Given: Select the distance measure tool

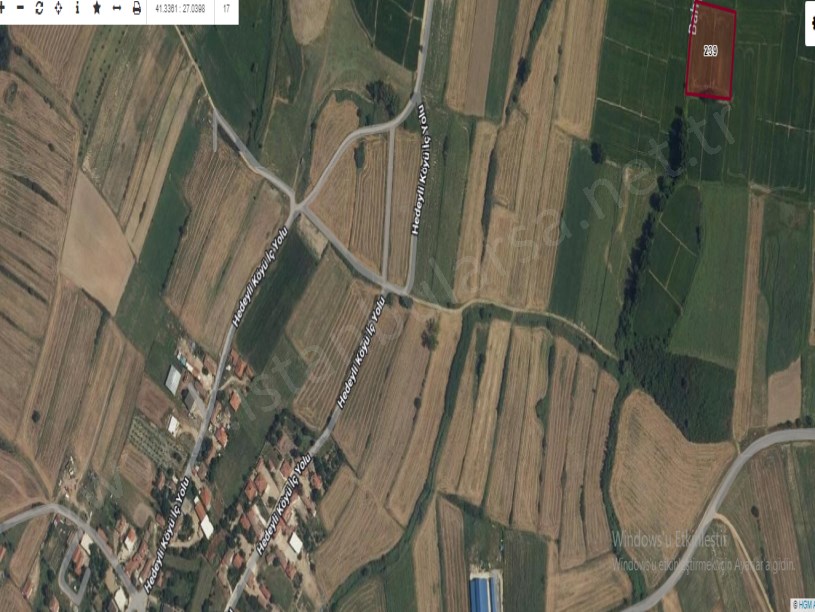Looking at the screenshot, I should coord(116,8).
